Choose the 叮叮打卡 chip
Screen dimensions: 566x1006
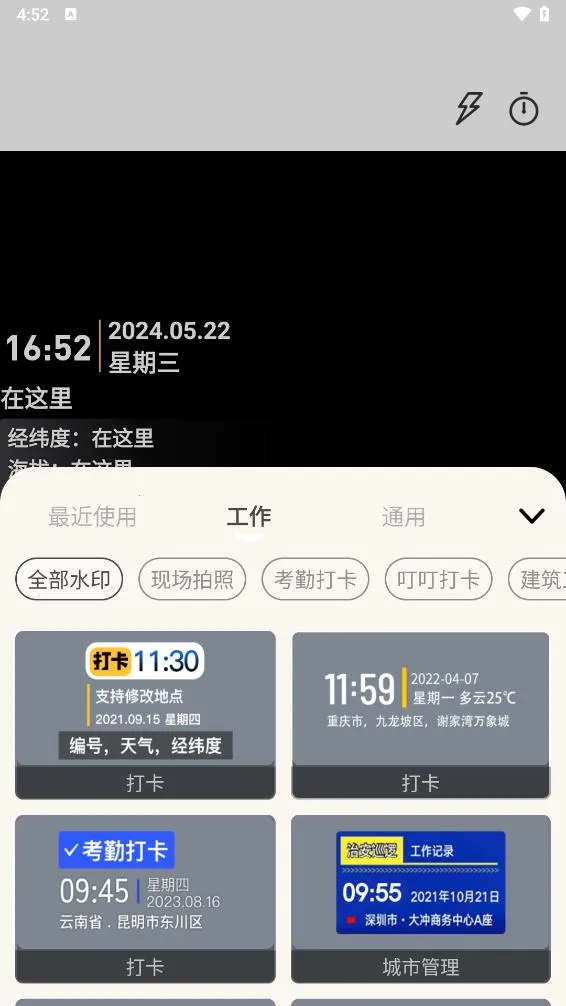tap(438, 579)
